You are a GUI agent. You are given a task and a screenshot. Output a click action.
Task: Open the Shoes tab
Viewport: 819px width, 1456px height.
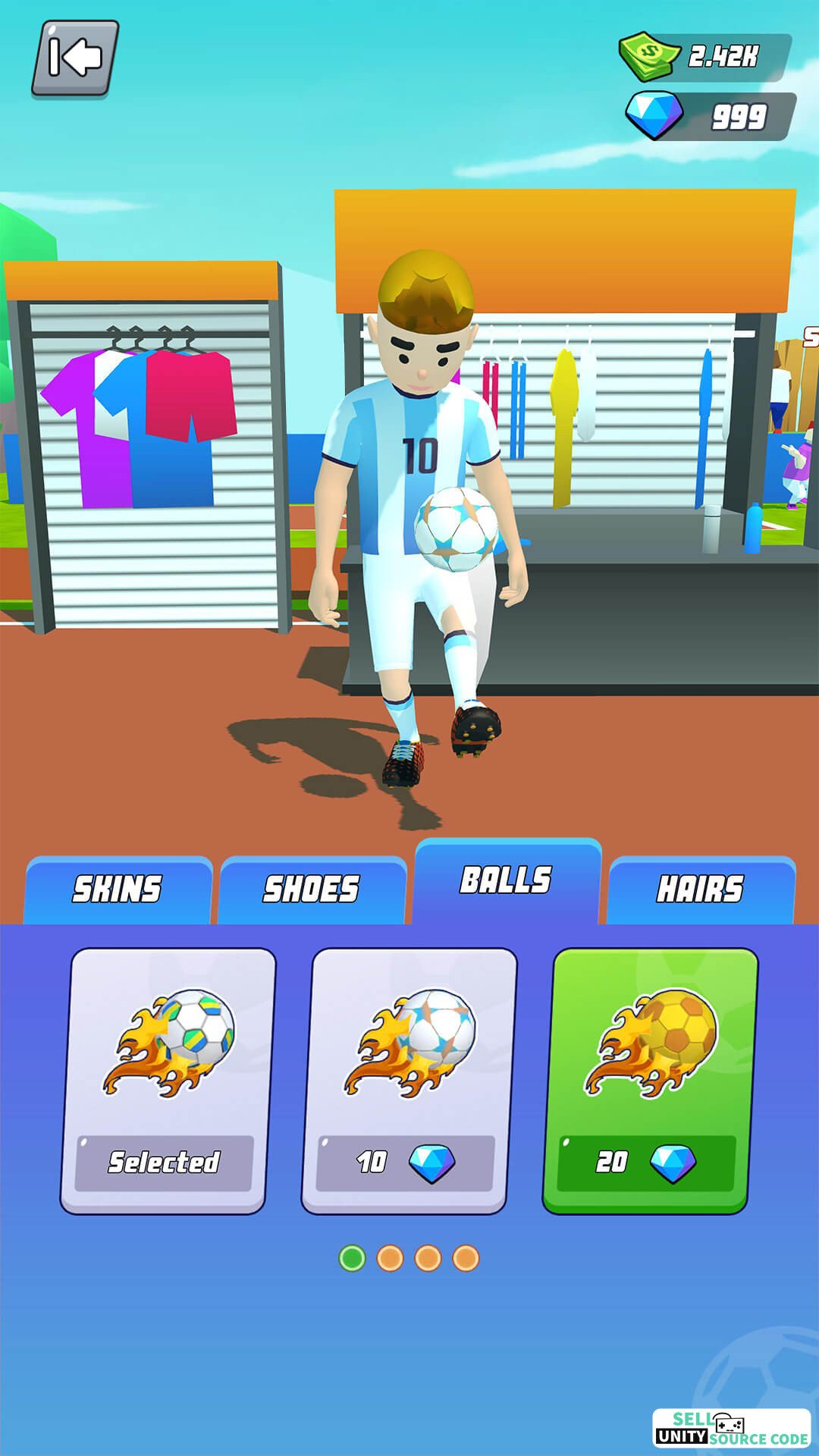pos(312,890)
